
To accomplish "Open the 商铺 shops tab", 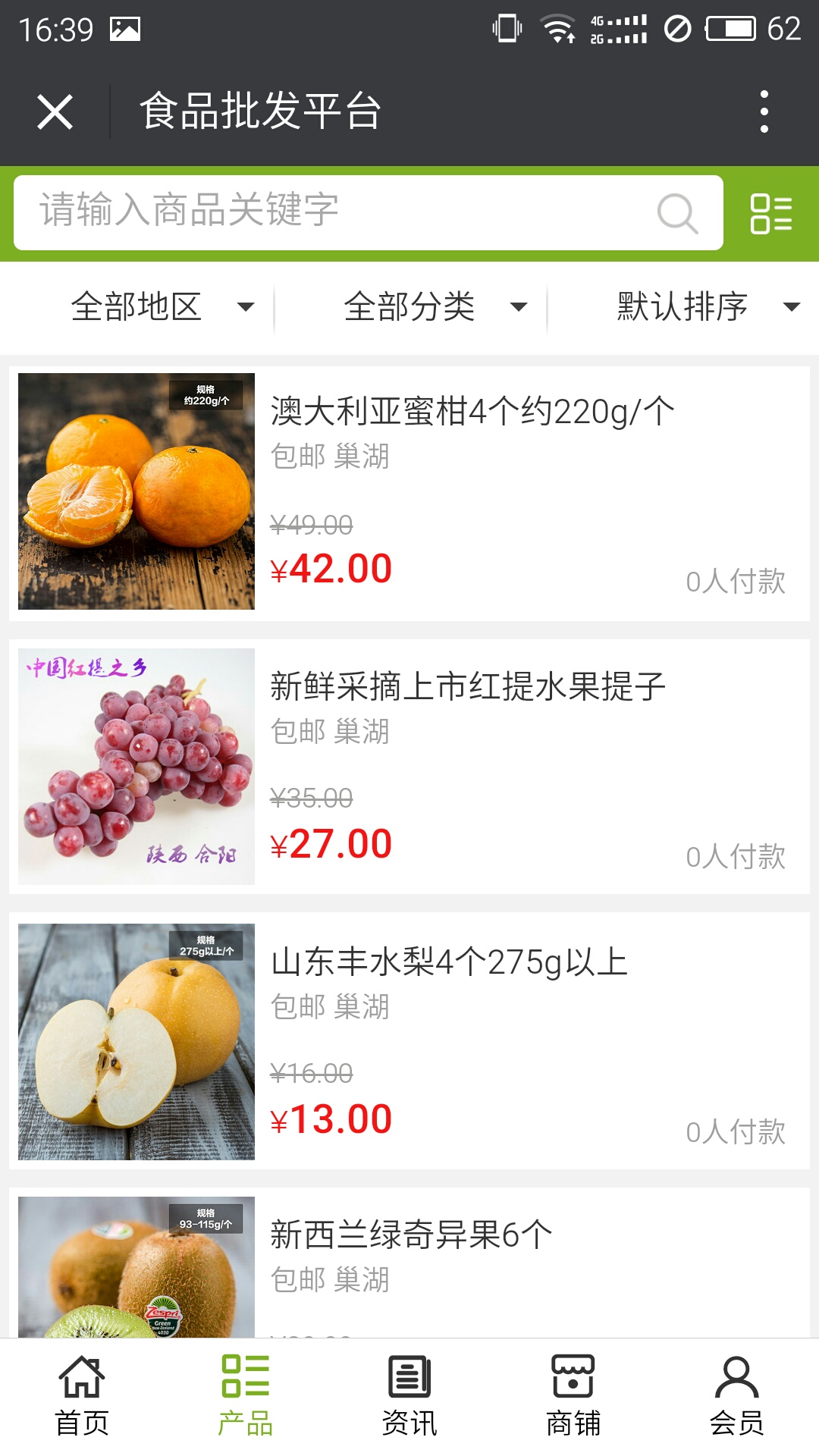I will click(x=573, y=1397).
